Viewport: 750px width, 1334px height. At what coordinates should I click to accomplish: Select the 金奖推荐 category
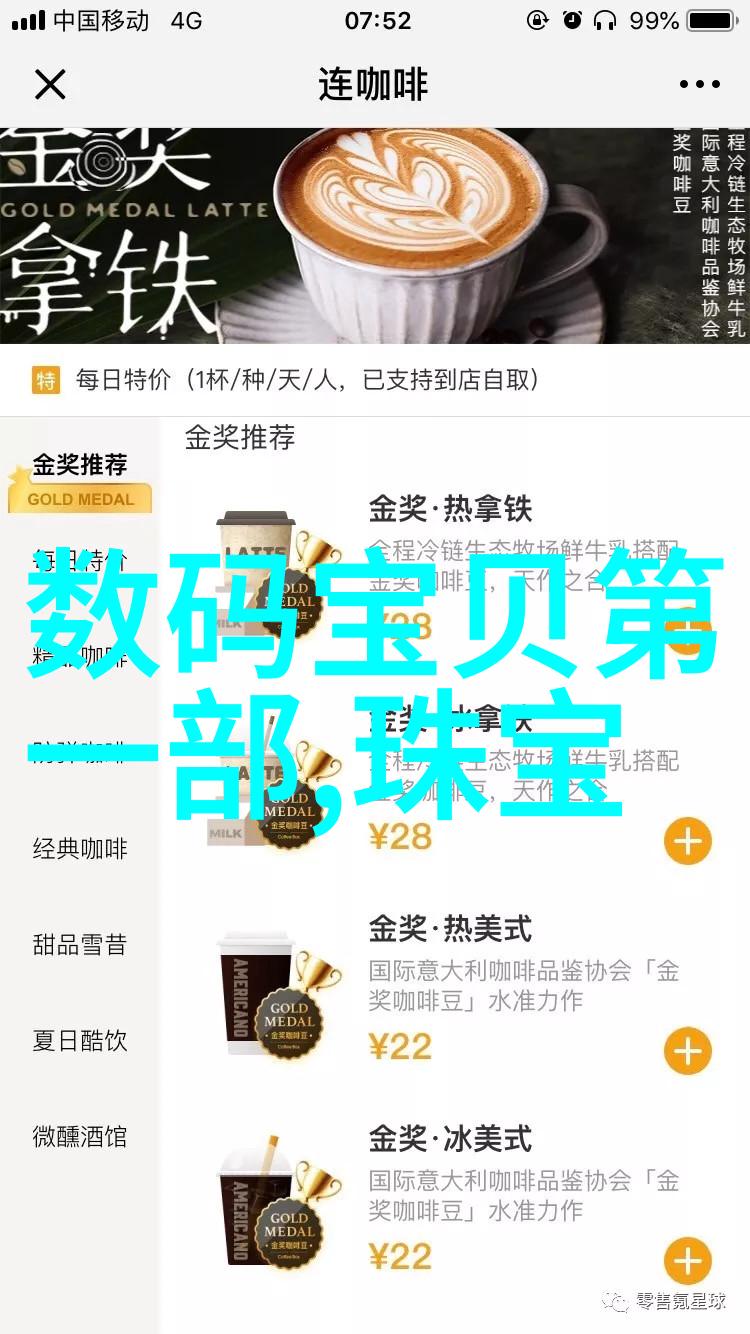pos(80,466)
